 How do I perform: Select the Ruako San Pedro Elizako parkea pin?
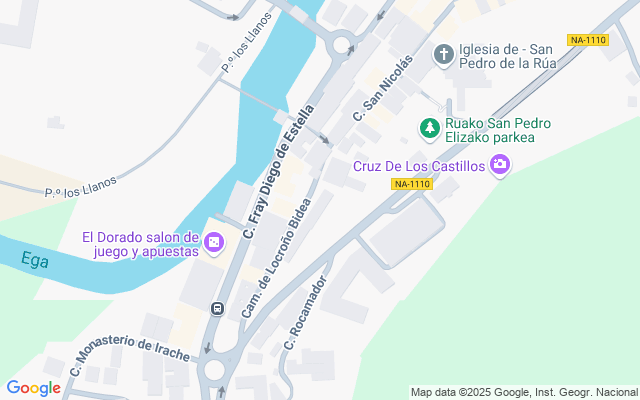pos(429,127)
